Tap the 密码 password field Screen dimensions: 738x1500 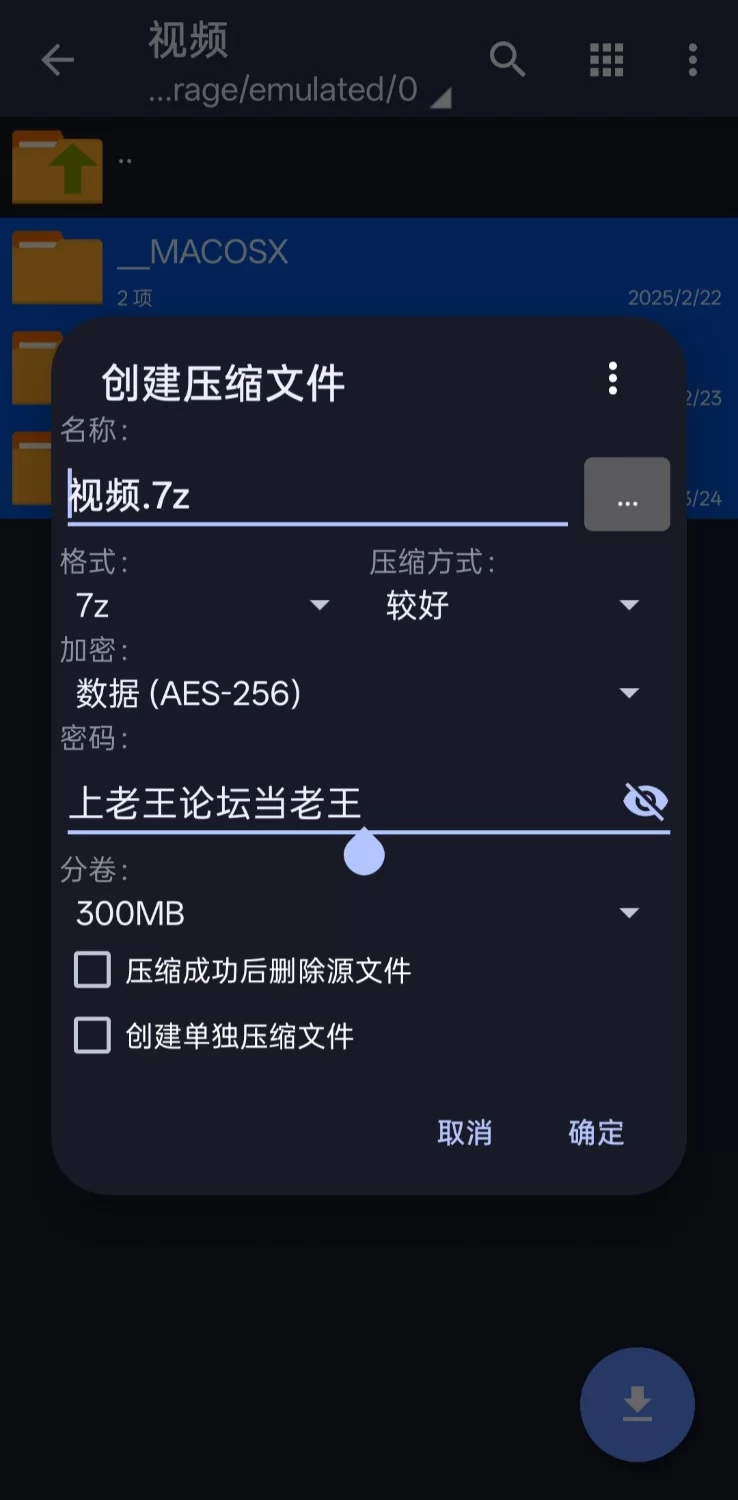(x=340, y=802)
